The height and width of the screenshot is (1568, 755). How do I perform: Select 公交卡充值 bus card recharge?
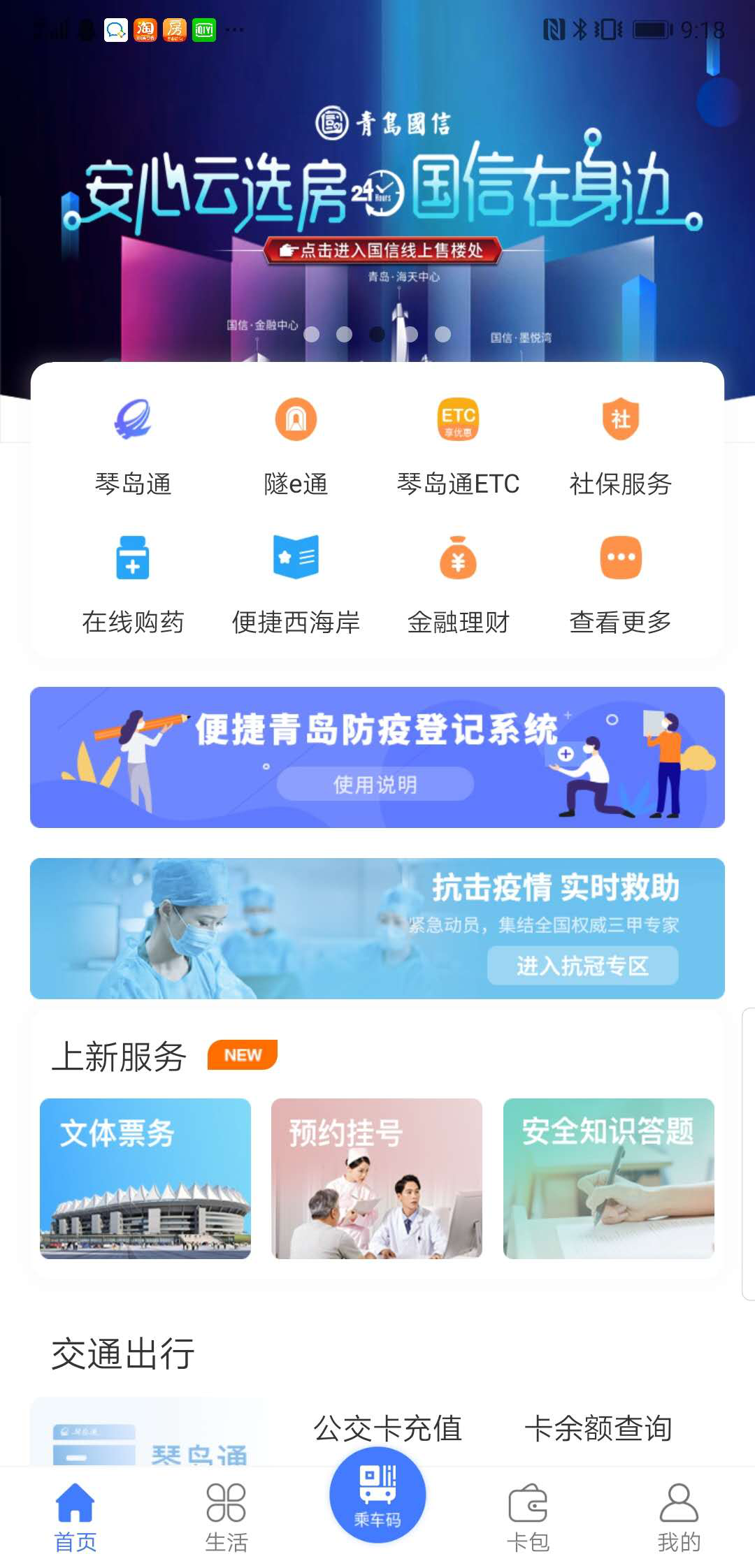387,1428
